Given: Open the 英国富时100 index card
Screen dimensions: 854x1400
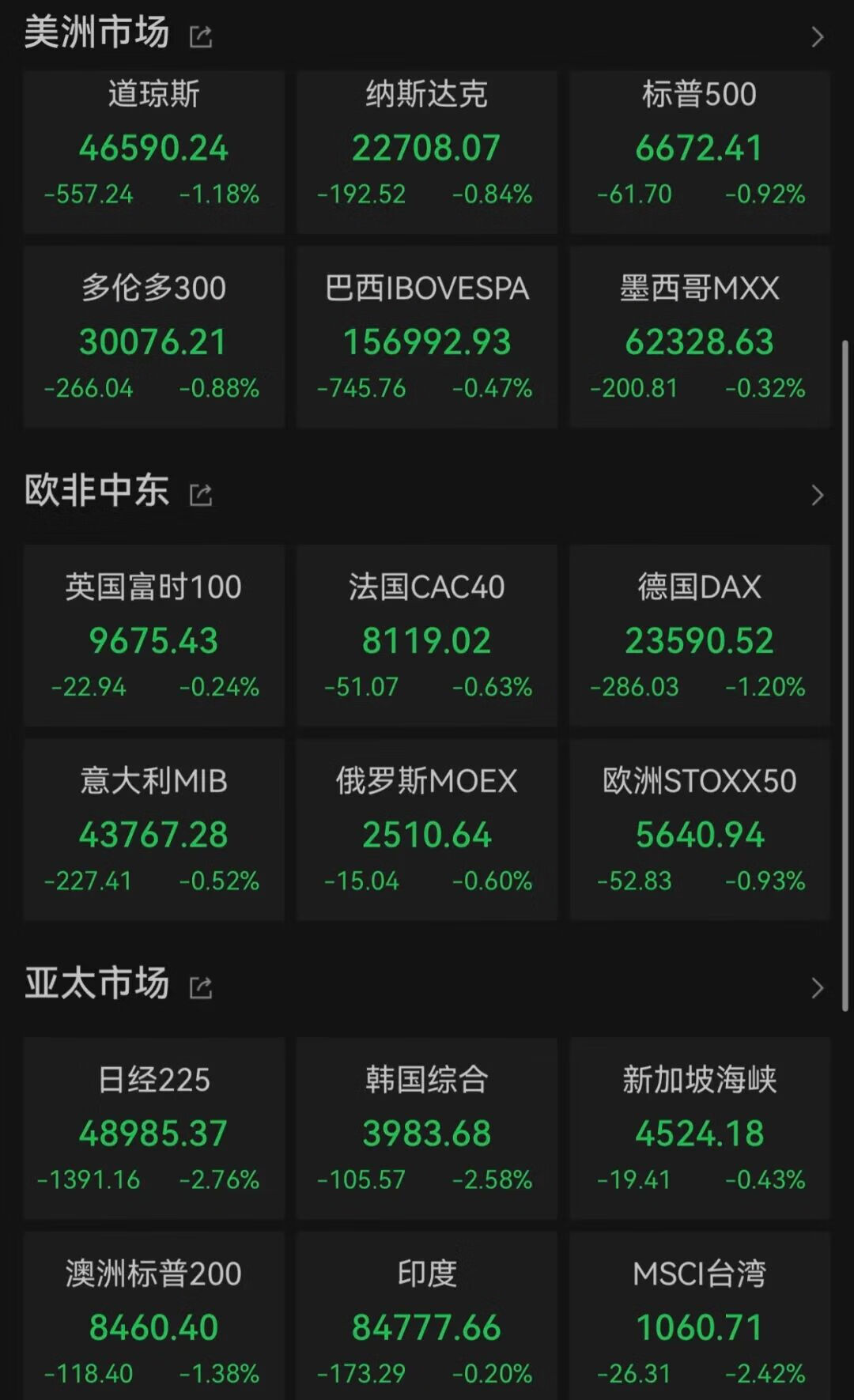Looking at the screenshot, I should point(153,636).
